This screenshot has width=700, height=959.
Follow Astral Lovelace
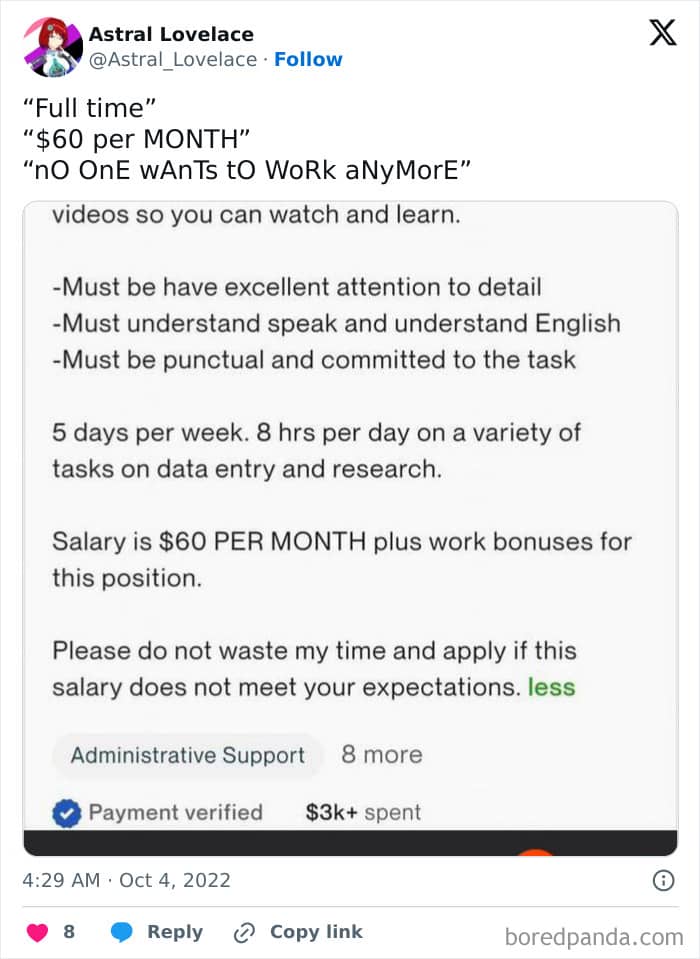point(308,59)
